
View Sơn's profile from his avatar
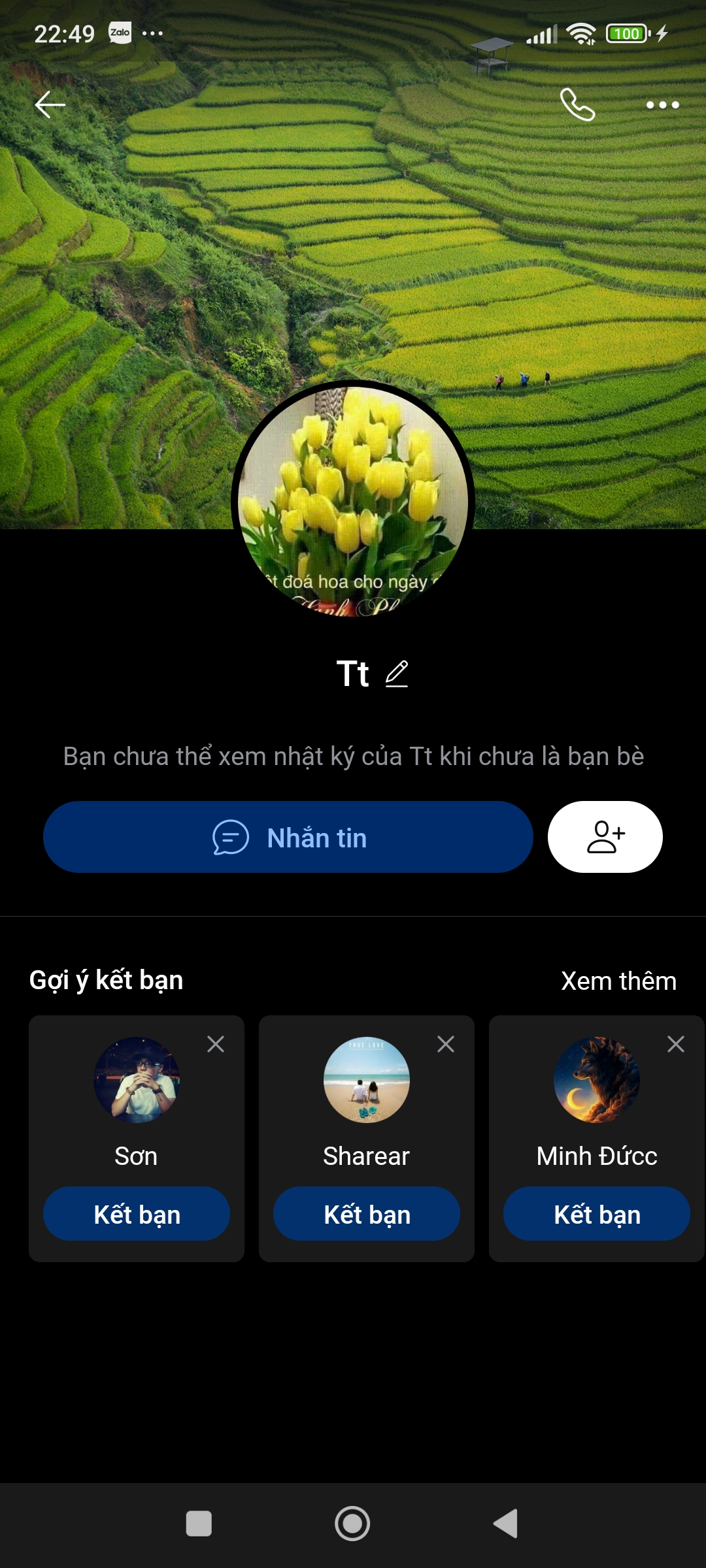[137, 1080]
